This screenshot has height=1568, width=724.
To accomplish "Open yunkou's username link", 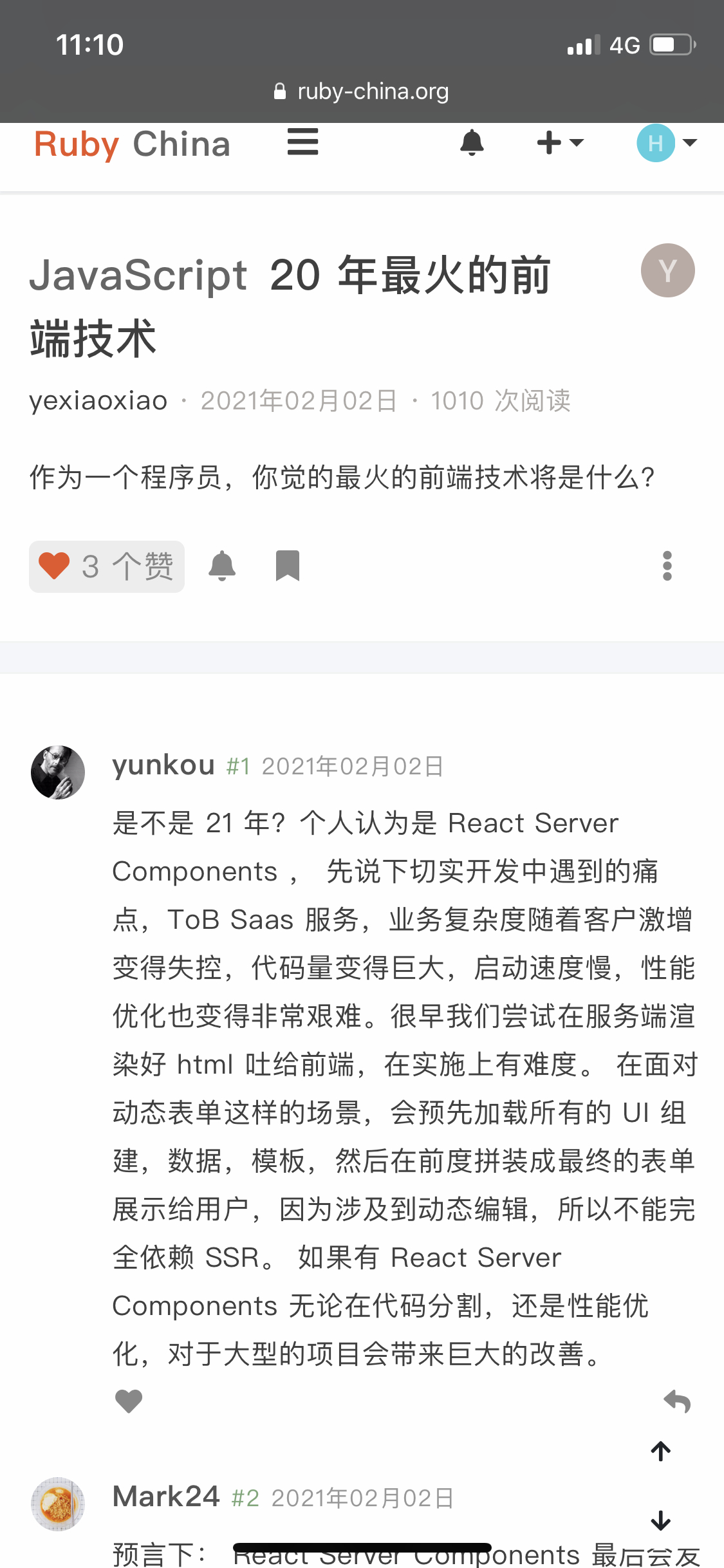I will [163, 765].
